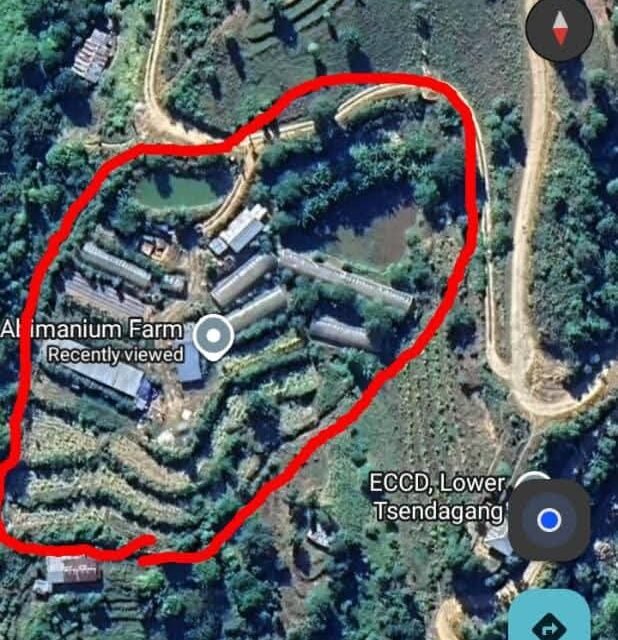Open the Abimanium Farm map pin
This screenshot has height=640, width=618.
(x=212, y=338)
